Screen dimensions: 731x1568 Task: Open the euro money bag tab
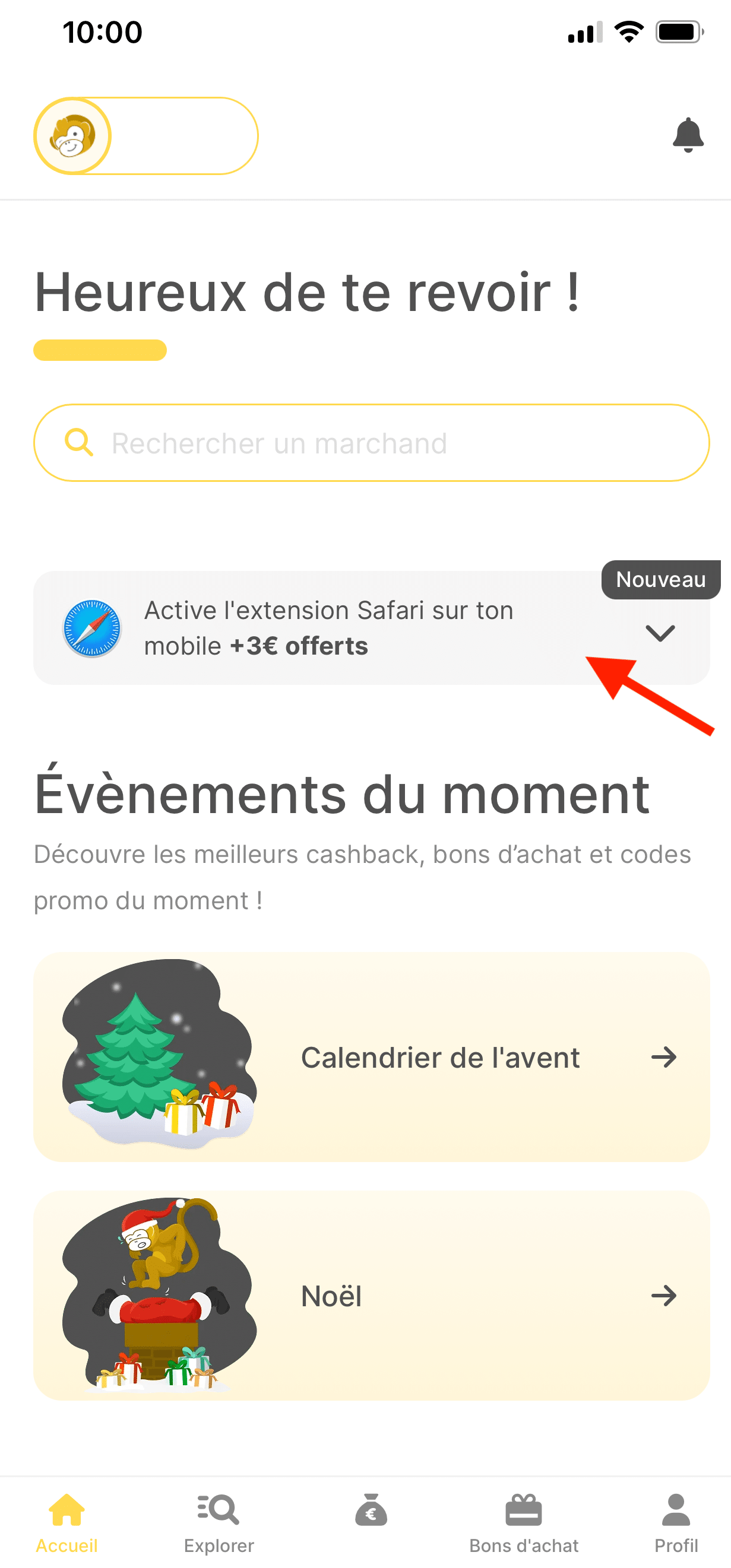(371, 1513)
